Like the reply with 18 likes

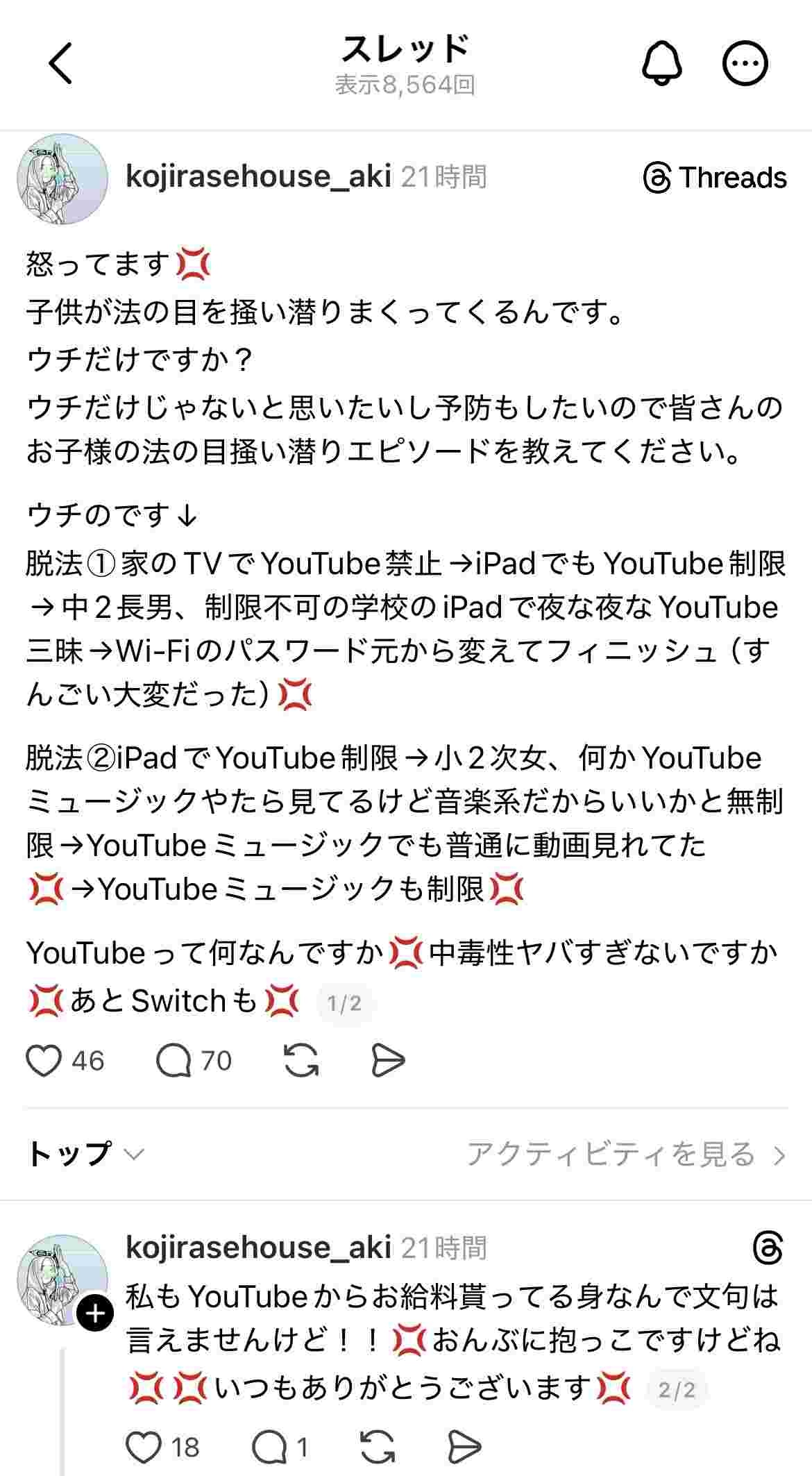coord(144,1448)
